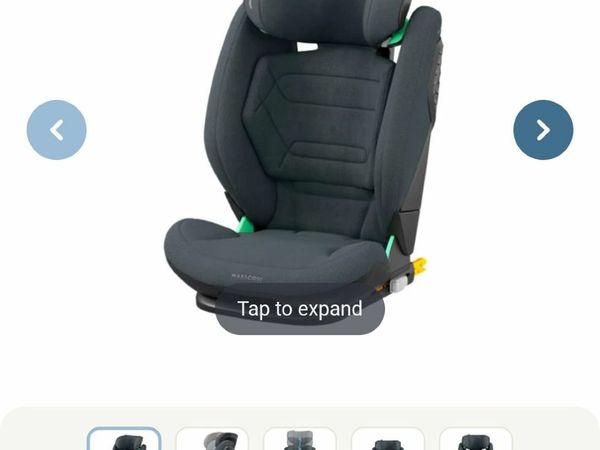The height and width of the screenshot is (450, 600).
Task: Select the fifth thumbnail in the gallery
Action: 476,440
